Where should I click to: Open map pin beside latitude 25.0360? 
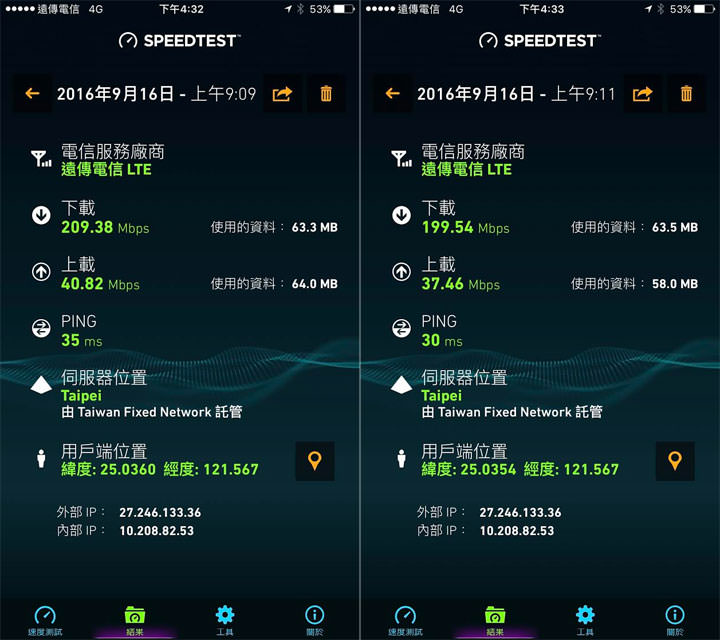[x=315, y=461]
